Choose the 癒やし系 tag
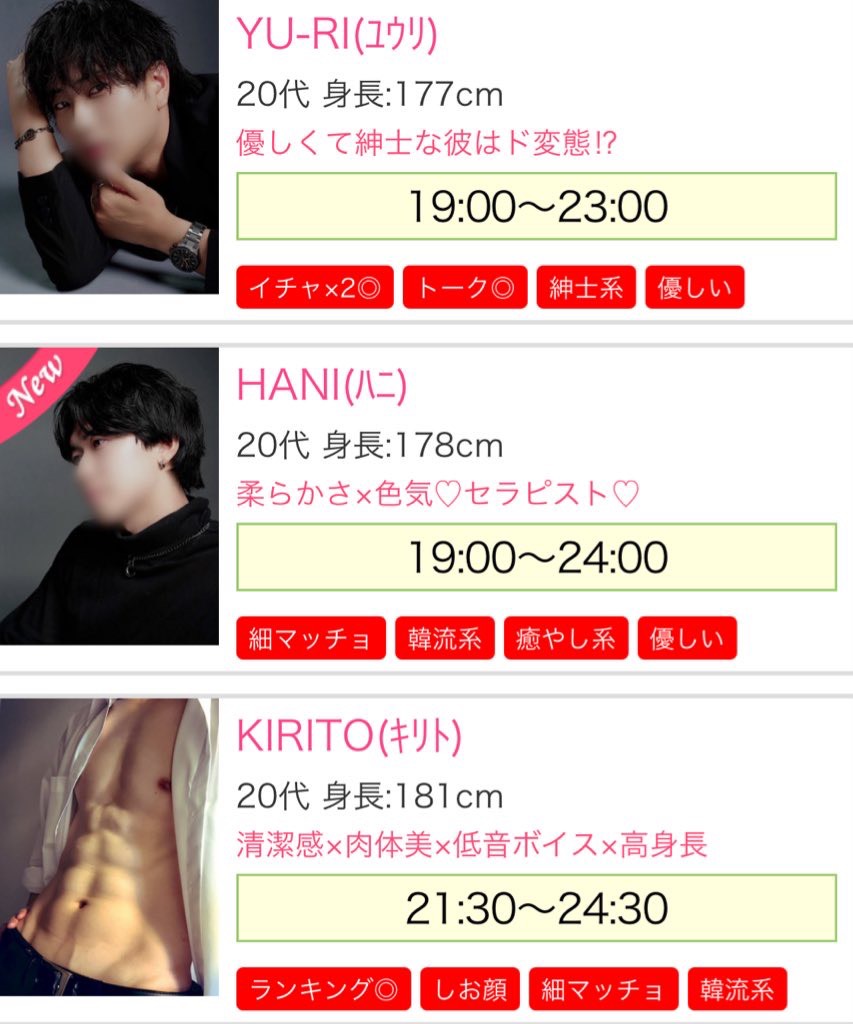The height and width of the screenshot is (1024, 853). [566, 639]
